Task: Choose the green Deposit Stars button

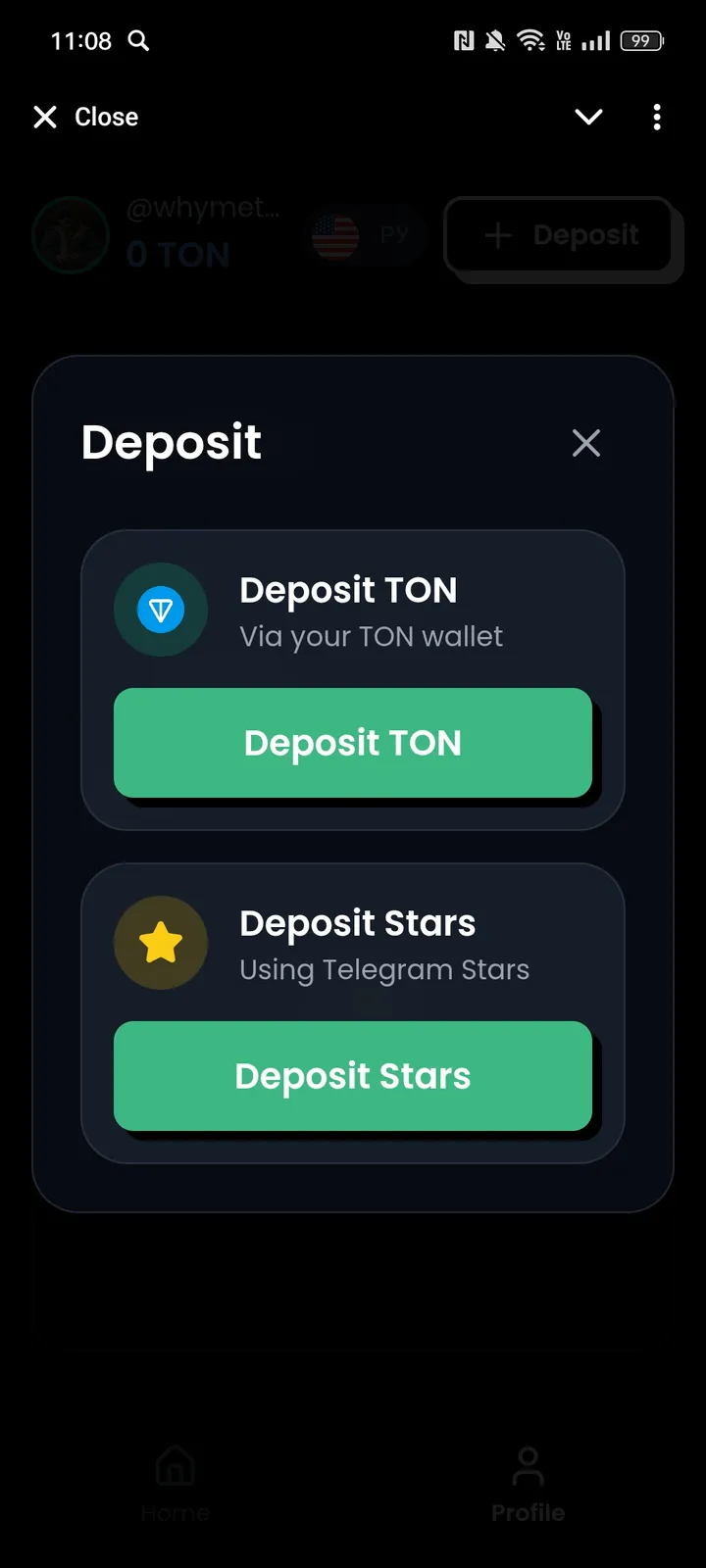Action: point(353,1076)
